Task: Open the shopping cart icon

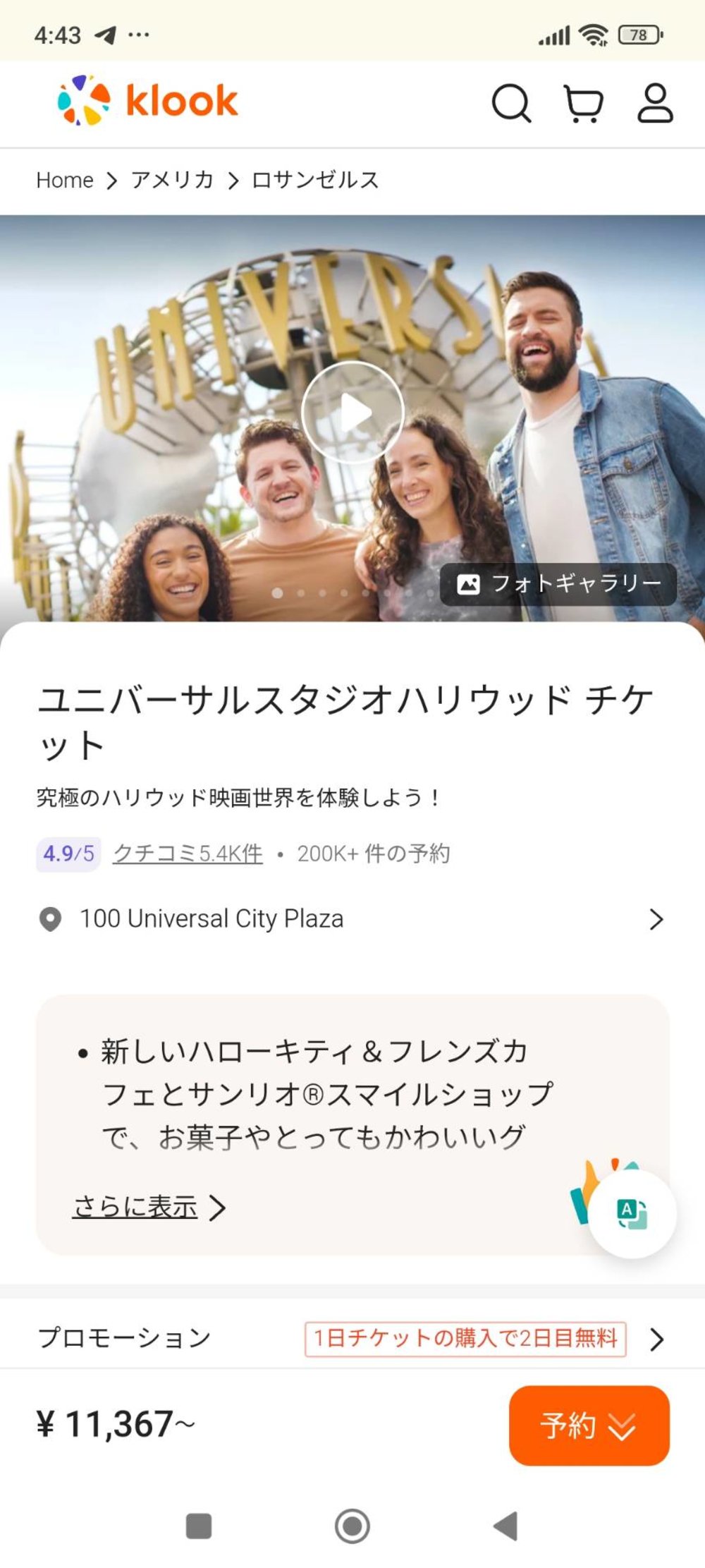Action: click(584, 103)
